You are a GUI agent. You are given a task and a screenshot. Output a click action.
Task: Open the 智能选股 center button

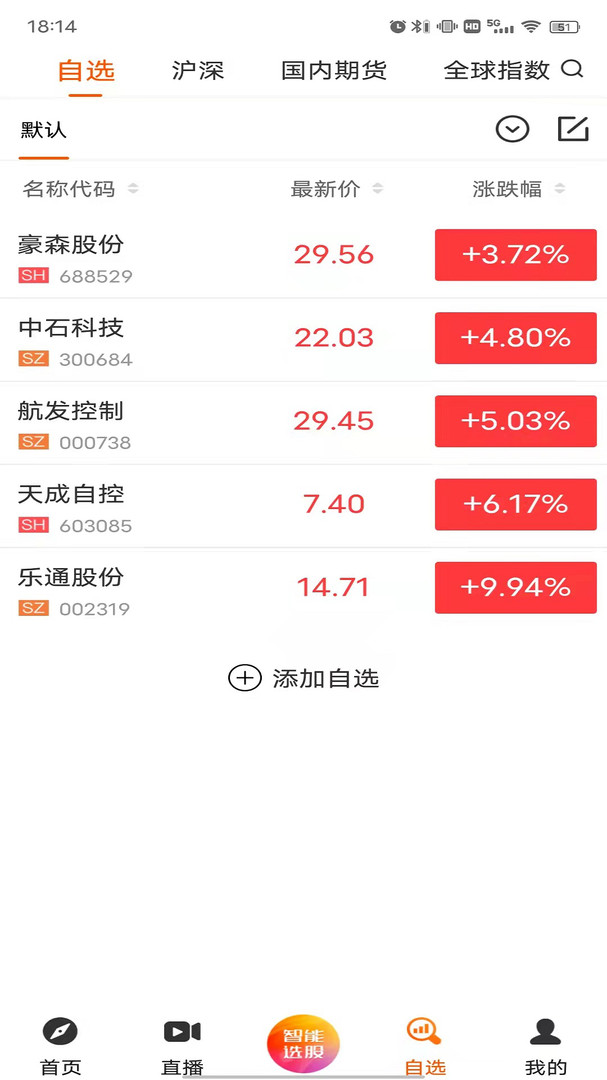tap(303, 1043)
